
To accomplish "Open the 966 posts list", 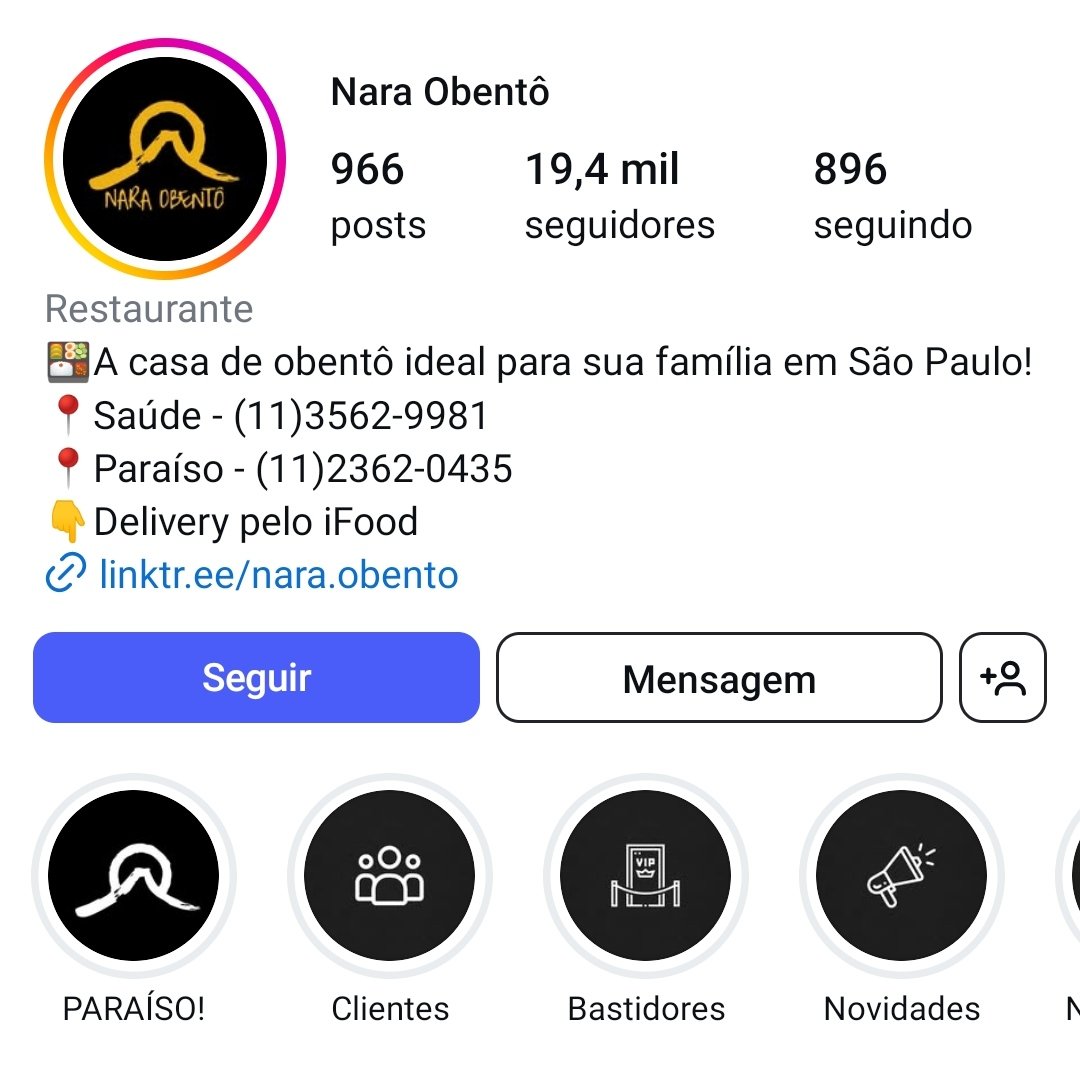I will click(378, 196).
